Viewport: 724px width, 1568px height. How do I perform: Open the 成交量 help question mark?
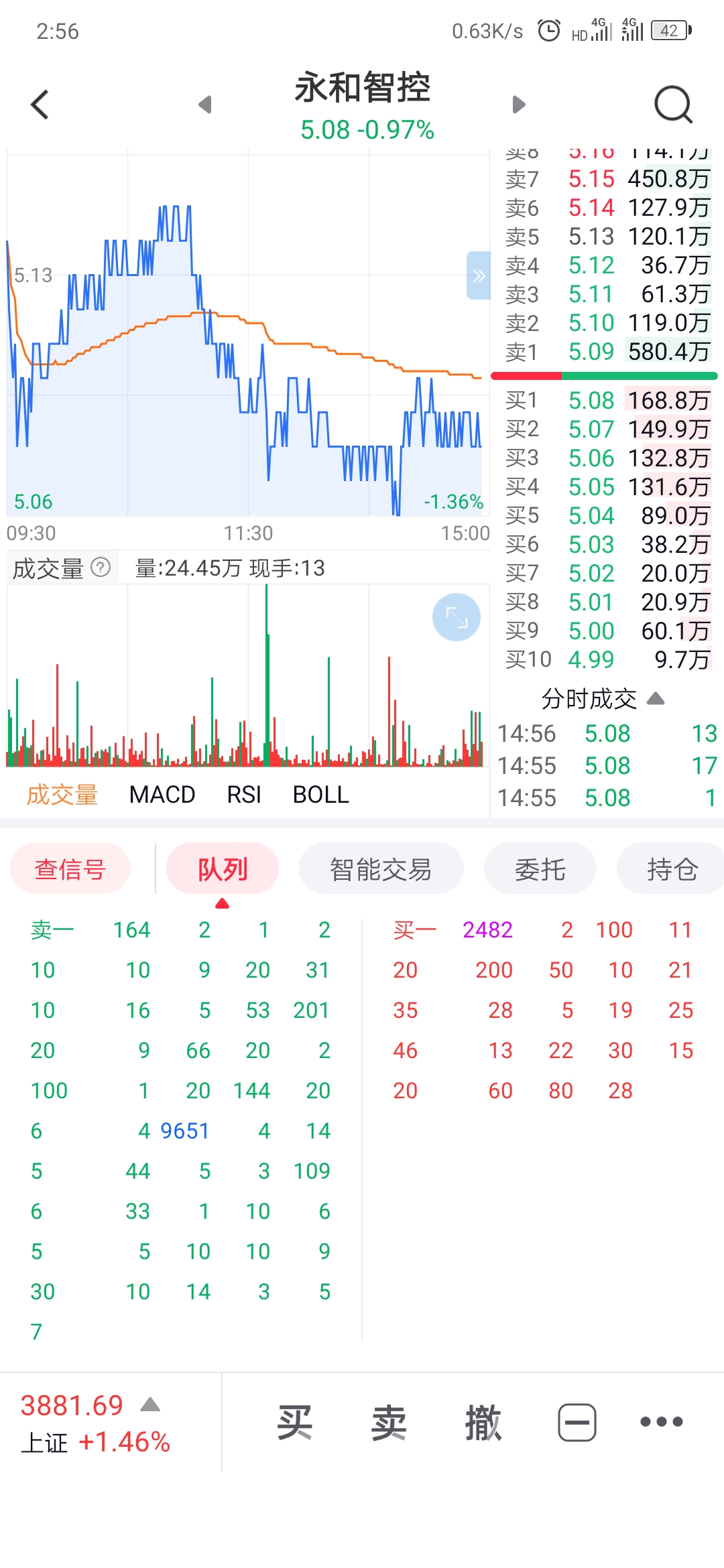[x=101, y=568]
